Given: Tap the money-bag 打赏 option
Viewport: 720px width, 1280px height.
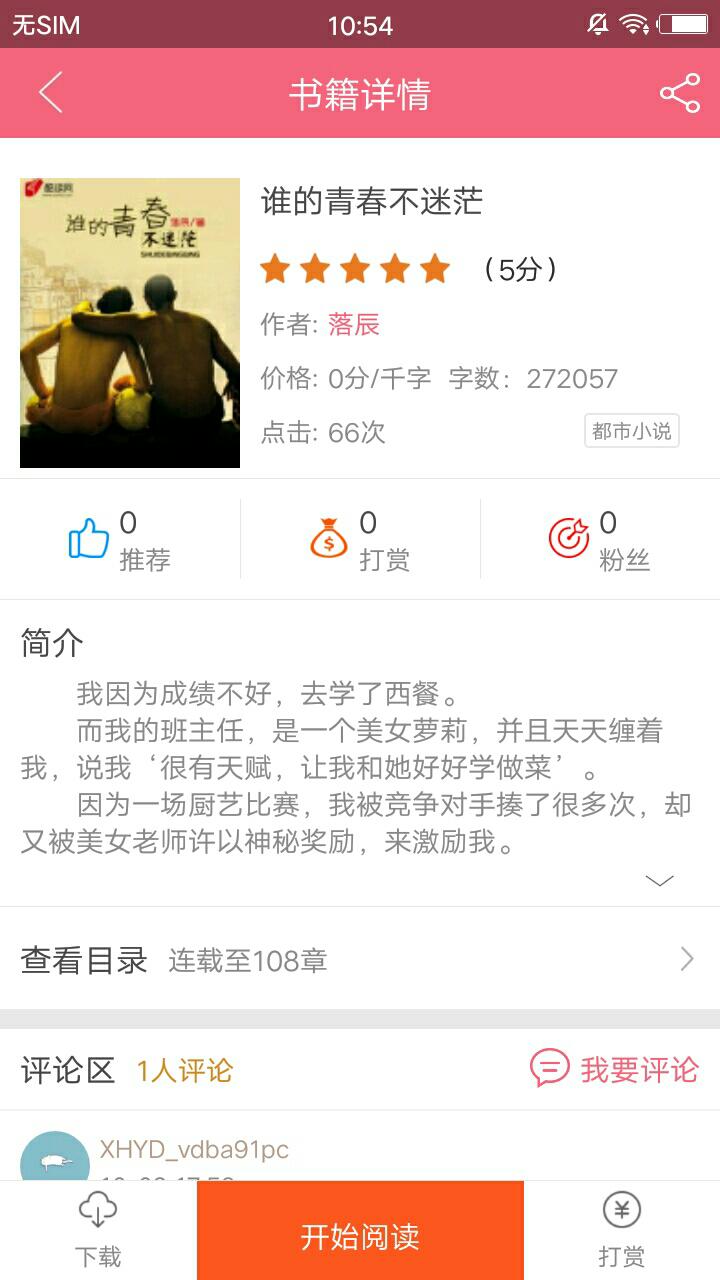Looking at the screenshot, I should coord(360,539).
